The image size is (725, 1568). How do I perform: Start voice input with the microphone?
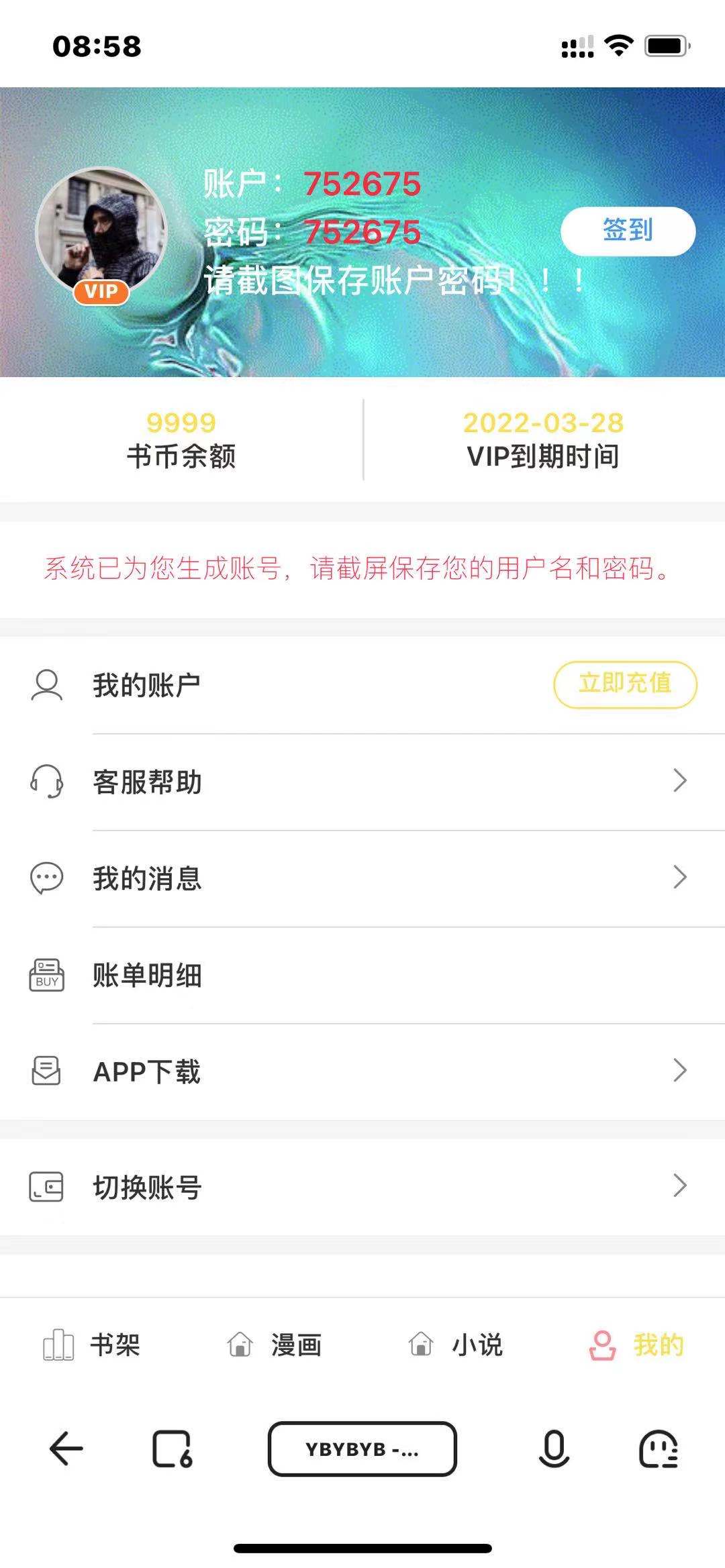554,1450
